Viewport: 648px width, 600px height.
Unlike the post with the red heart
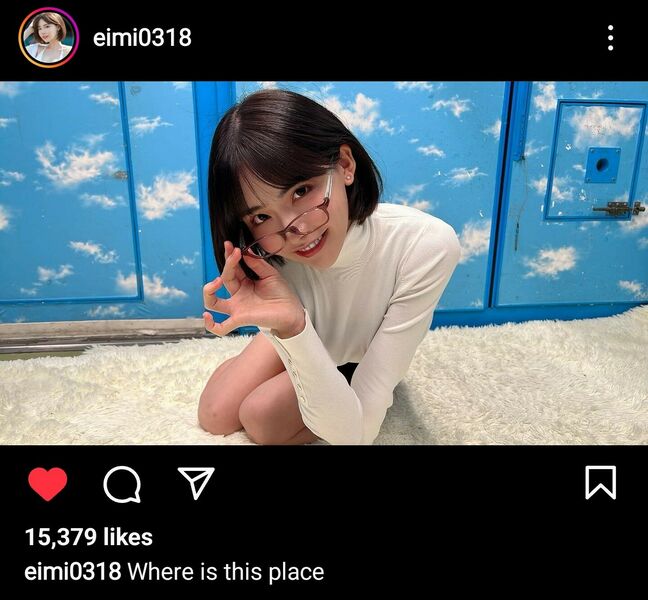click(47, 484)
